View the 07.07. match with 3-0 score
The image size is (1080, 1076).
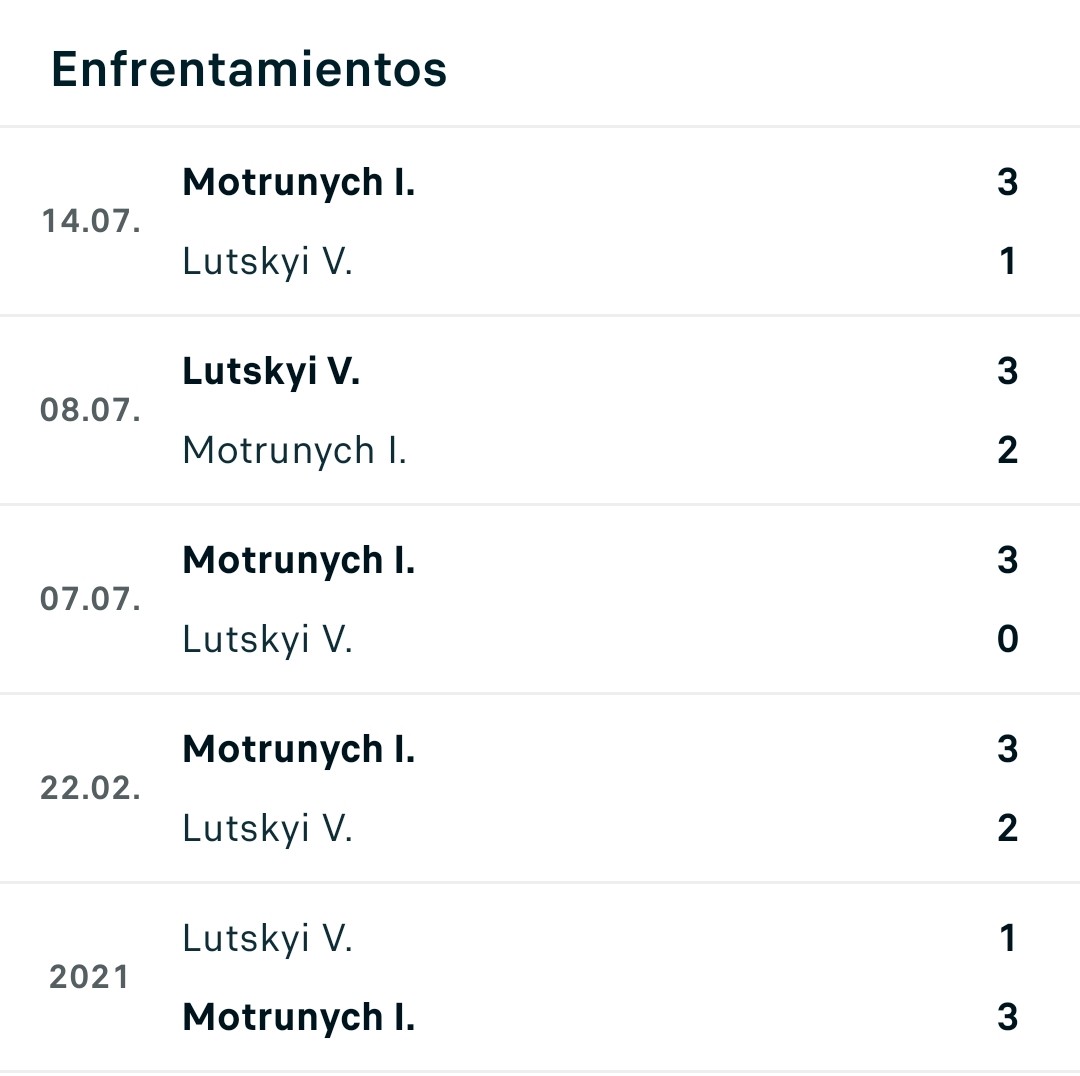(540, 599)
